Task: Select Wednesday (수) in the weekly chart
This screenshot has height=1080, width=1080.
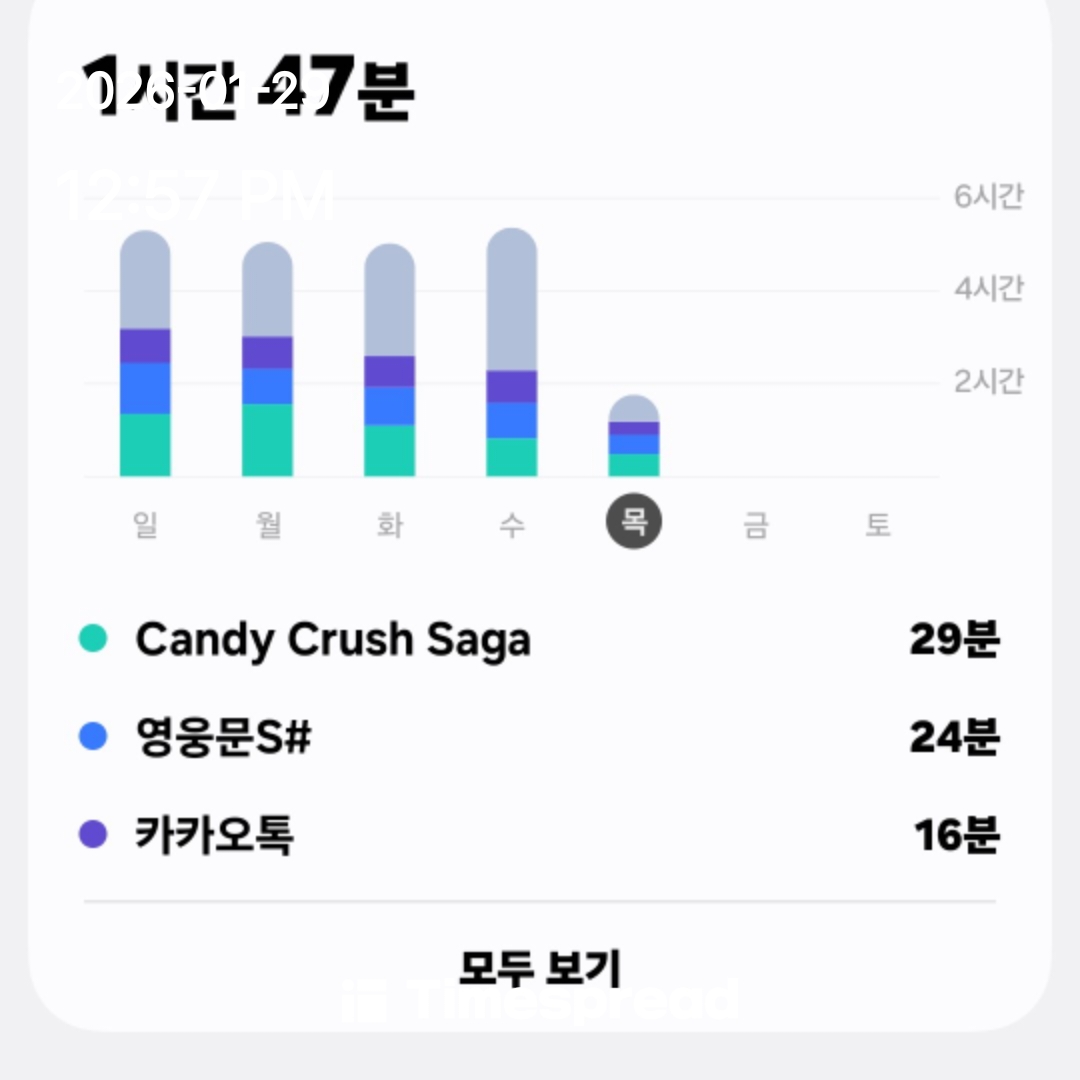Action: point(512,524)
